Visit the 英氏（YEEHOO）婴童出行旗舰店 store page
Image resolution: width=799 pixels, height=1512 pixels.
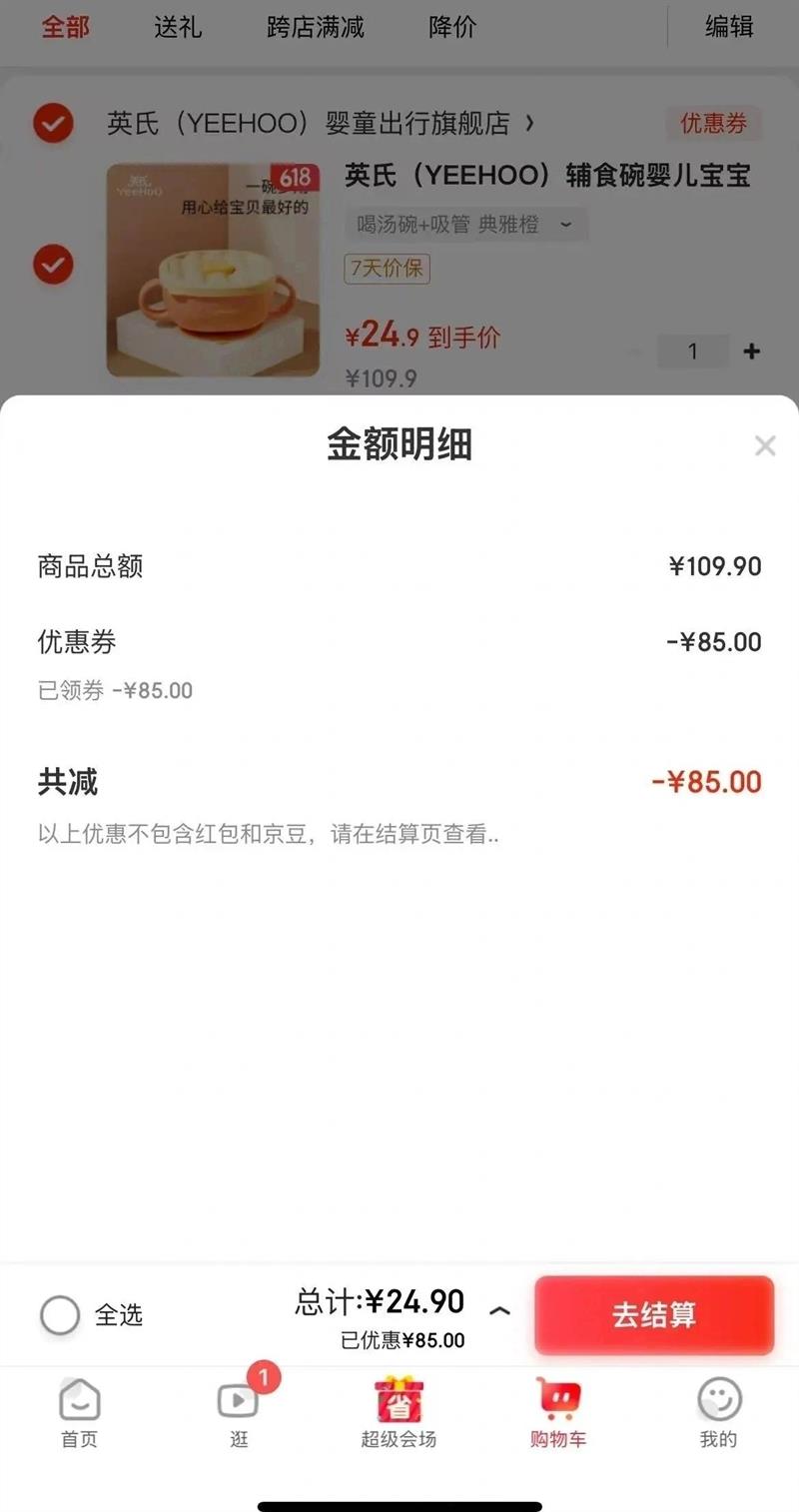pyautogui.click(x=320, y=124)
